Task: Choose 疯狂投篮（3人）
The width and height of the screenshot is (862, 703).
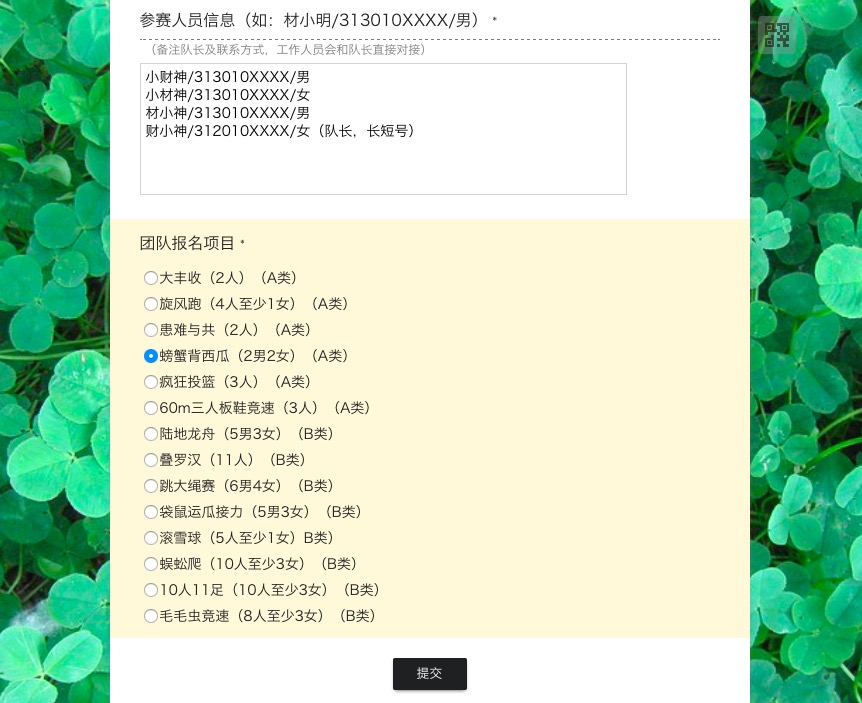Action: (x=151, y=382)
